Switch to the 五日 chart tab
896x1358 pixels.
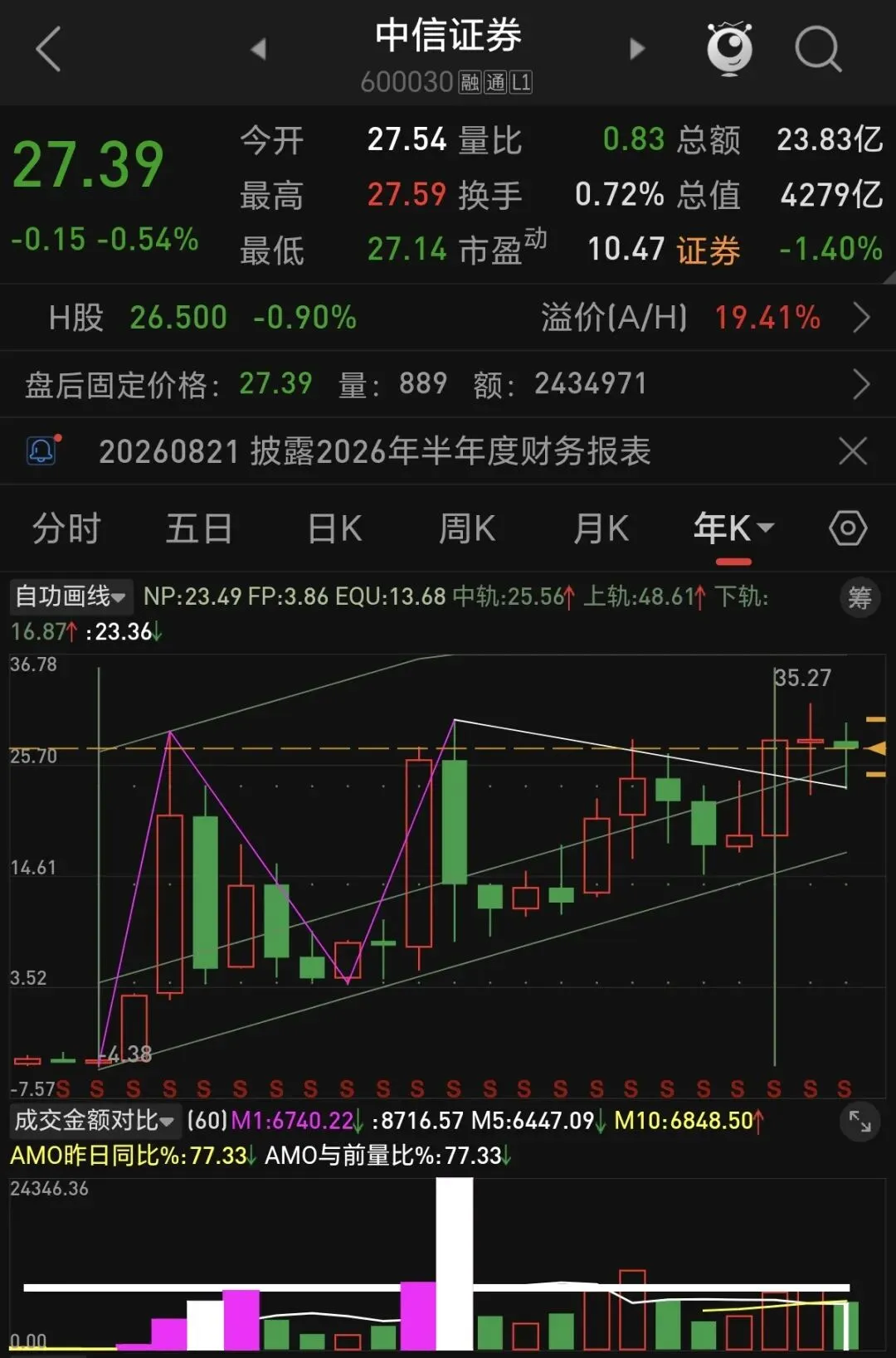199,528
